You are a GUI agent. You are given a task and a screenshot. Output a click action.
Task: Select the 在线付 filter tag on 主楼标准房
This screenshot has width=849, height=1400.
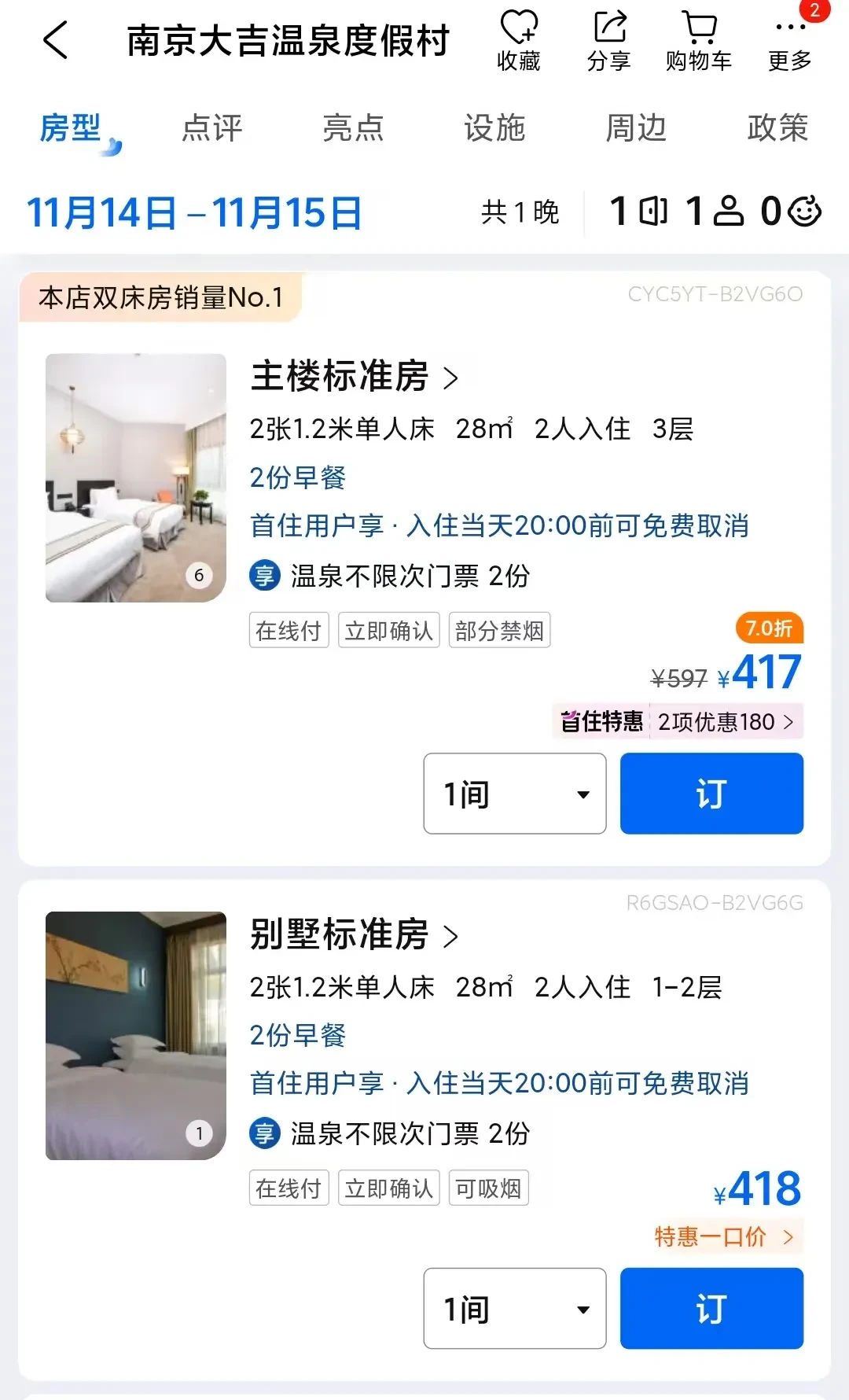[x=289, y=630]
